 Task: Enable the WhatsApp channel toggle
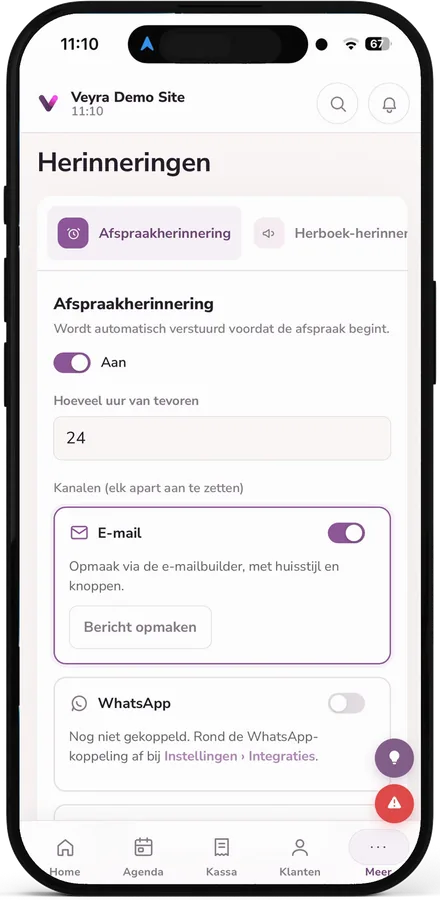pyautogui.click(x=346, y=703)
